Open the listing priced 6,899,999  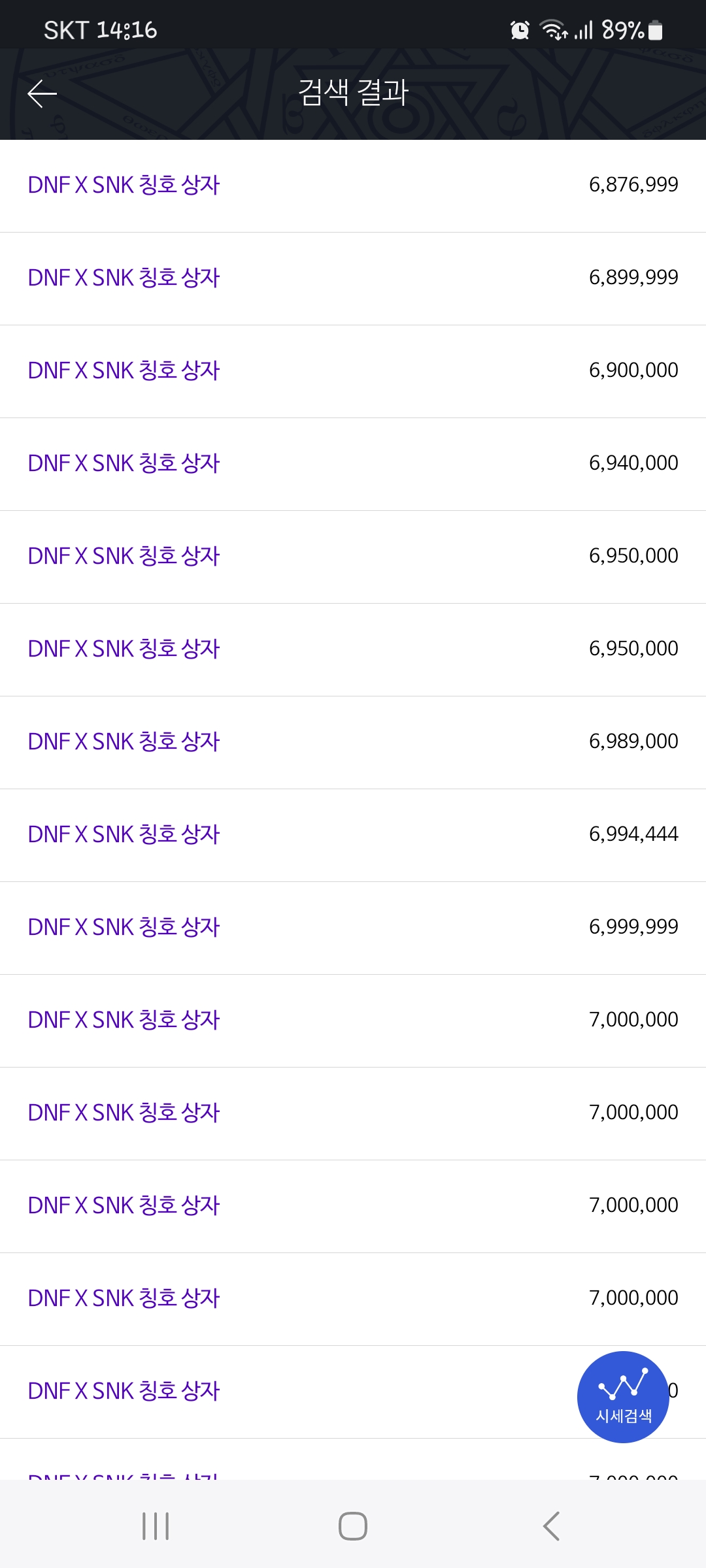point(353,278)
